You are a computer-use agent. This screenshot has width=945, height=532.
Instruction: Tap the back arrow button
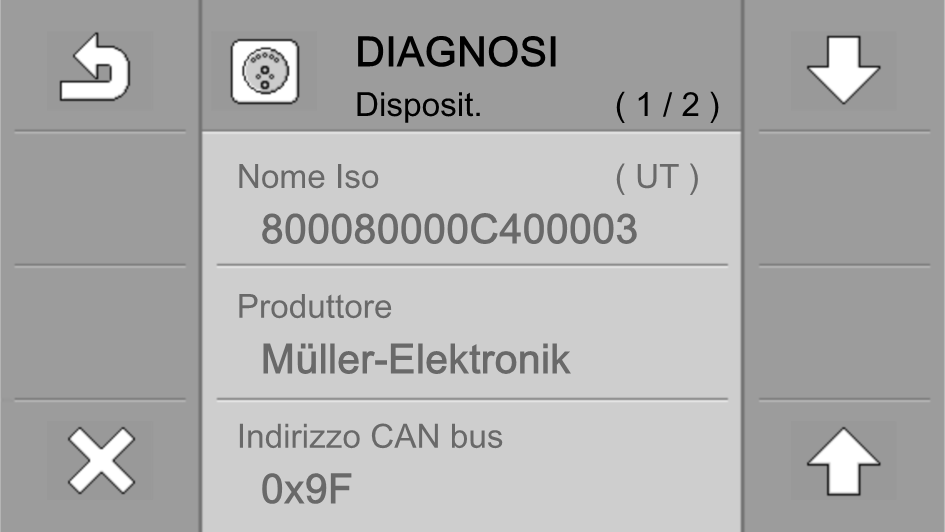click(x=100, y=71)
